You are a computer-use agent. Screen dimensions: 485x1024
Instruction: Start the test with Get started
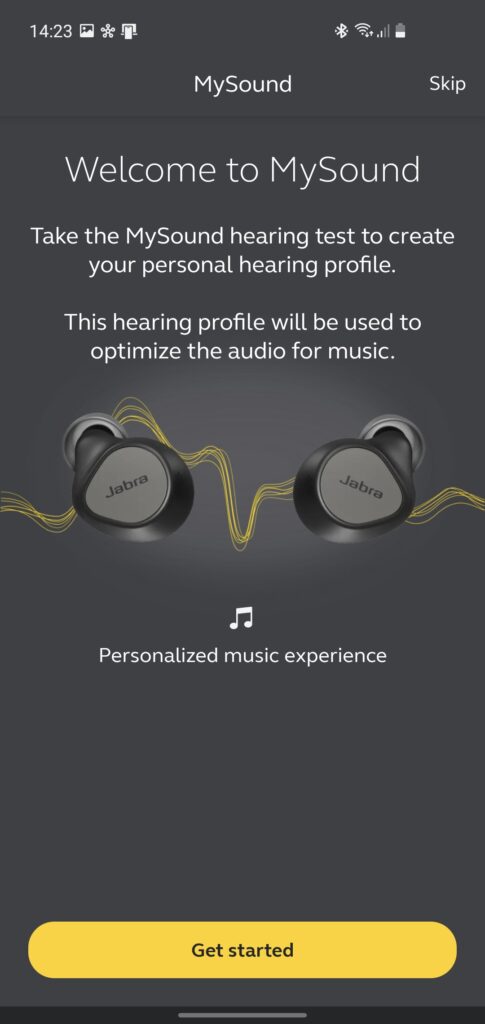(242, 950)
